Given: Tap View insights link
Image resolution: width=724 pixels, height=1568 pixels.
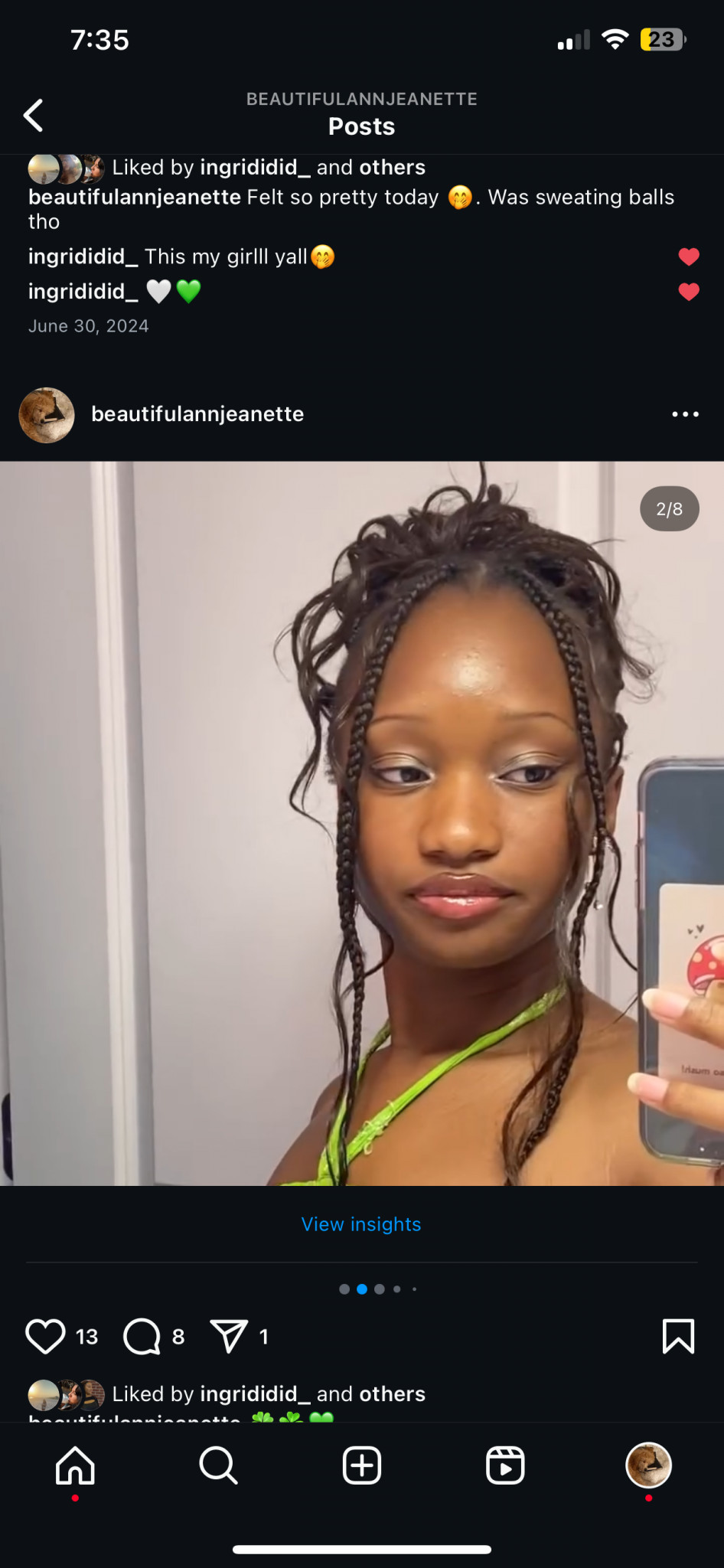Looking at the screenshot, I should 361,1224.
